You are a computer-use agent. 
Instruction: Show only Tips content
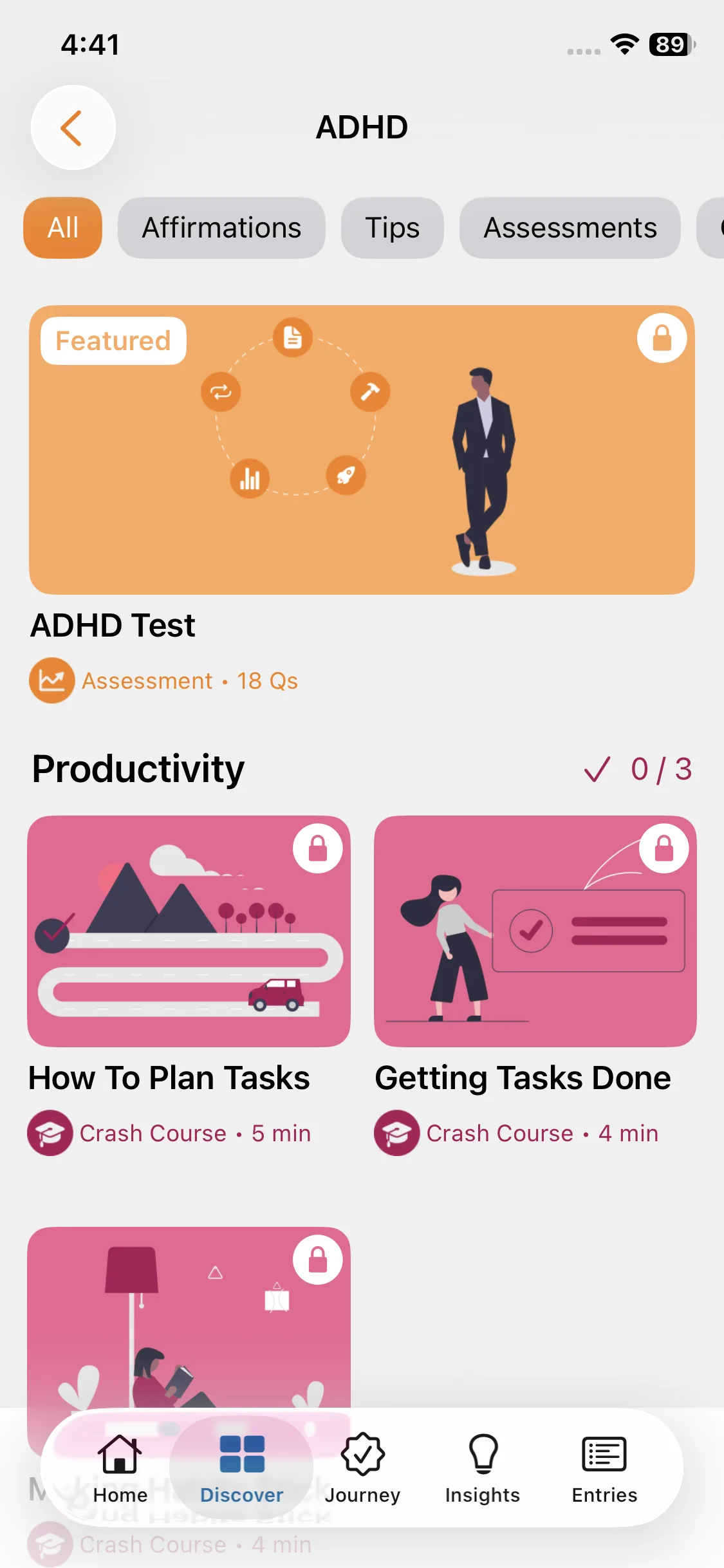click(x=392, y=228)
